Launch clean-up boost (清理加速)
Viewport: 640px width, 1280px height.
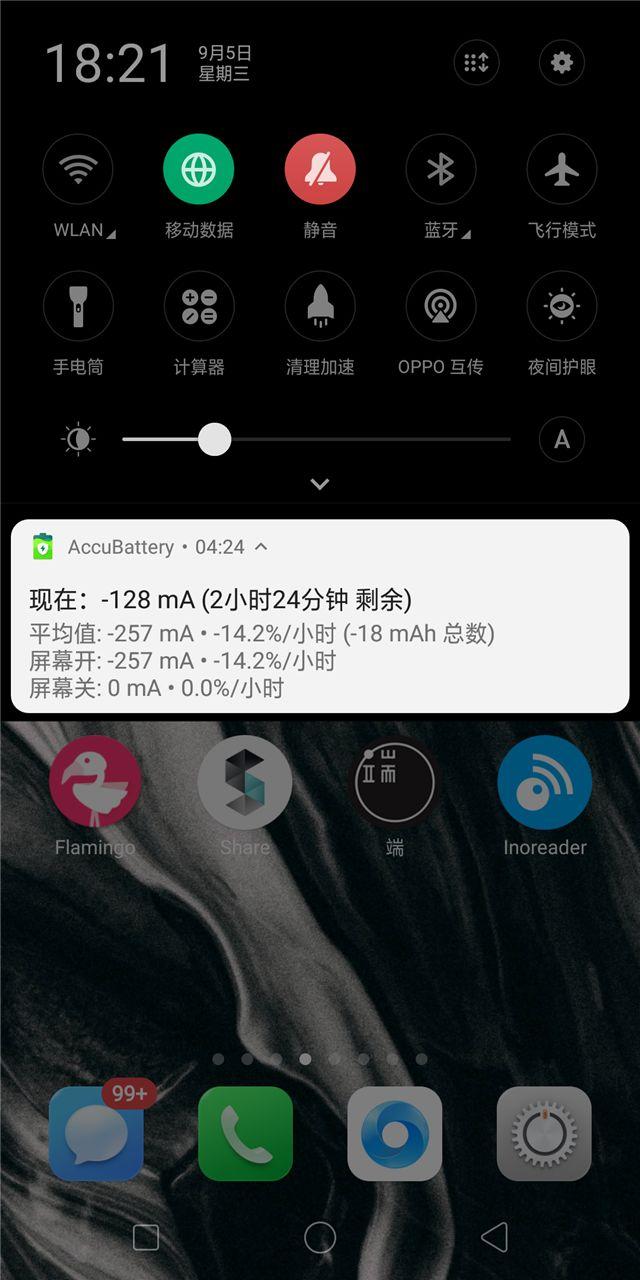pos(320,307)
